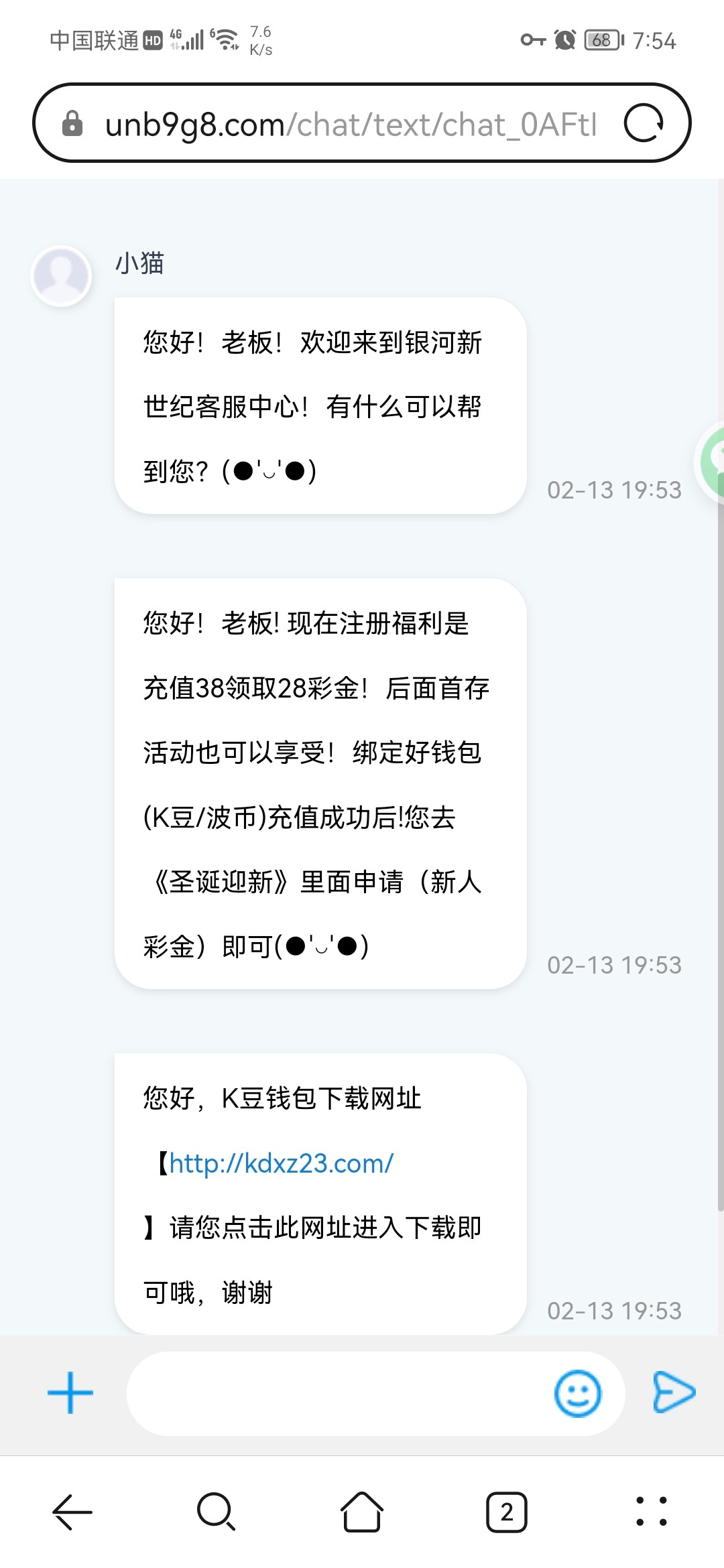
Task: Tap the plus attachment button
Action: point(70,1392)
